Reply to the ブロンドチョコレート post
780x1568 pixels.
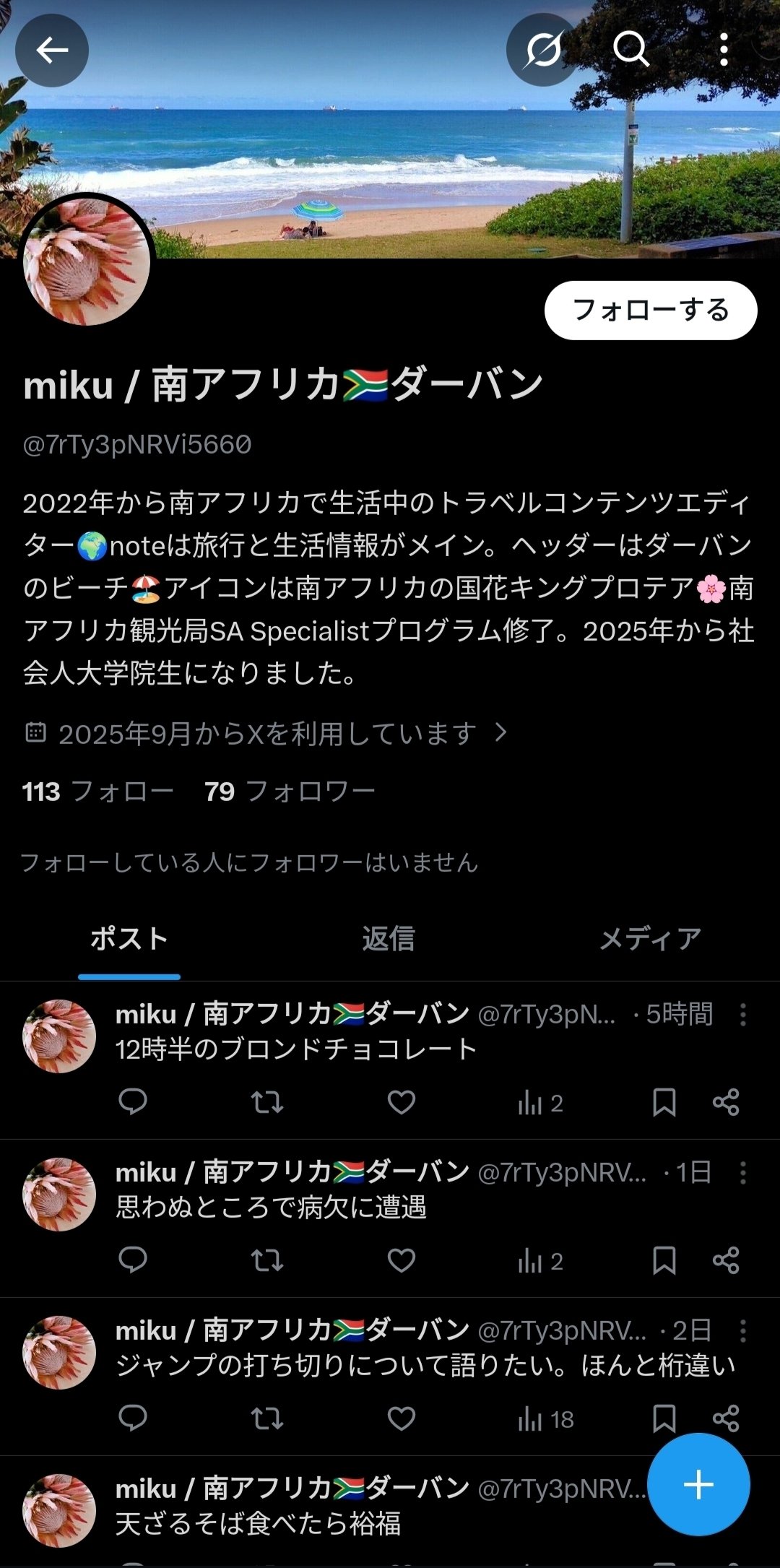coord(133,1103)
